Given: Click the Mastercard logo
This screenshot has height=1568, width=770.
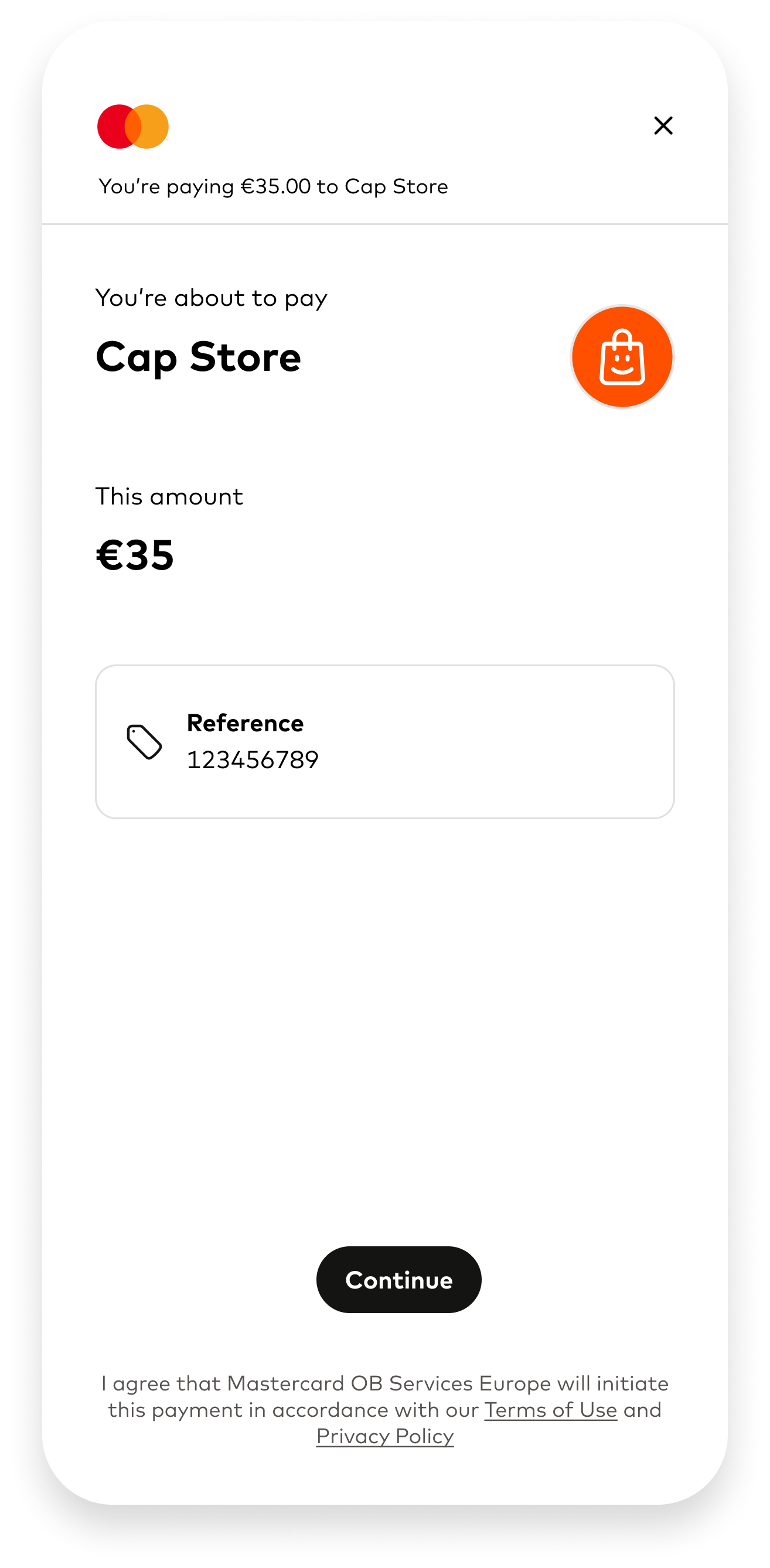Looking at the screenshot, I should point(132,125).
